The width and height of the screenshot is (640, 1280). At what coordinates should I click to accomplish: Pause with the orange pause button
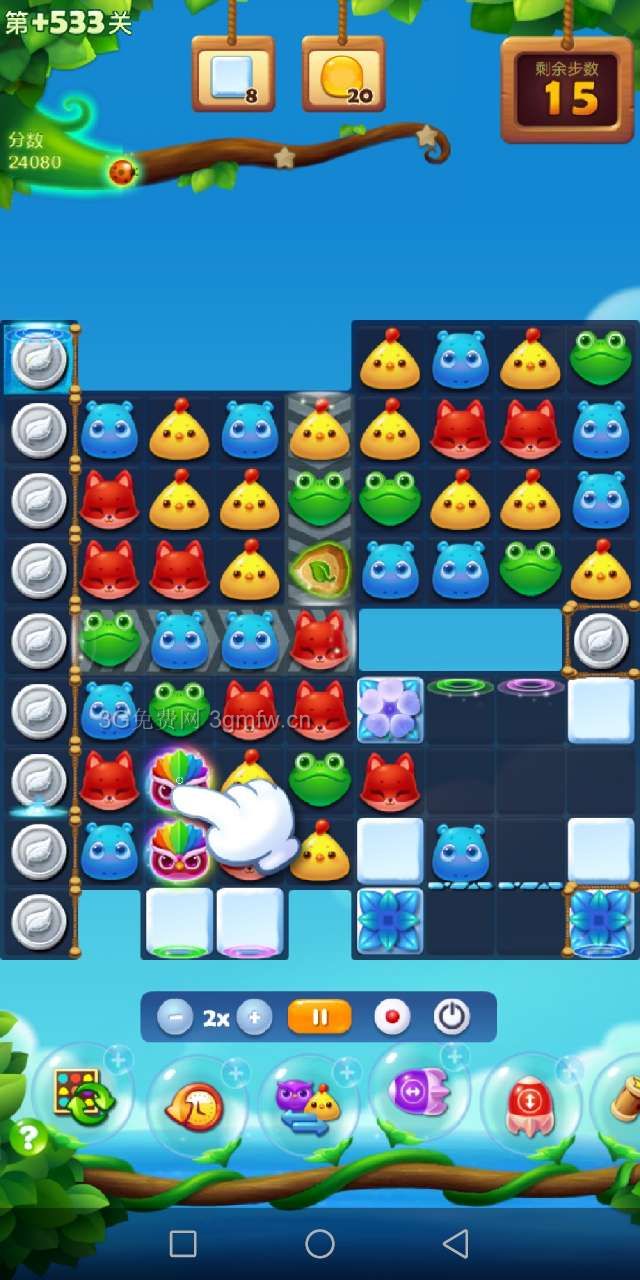[x=320, y=1018]
